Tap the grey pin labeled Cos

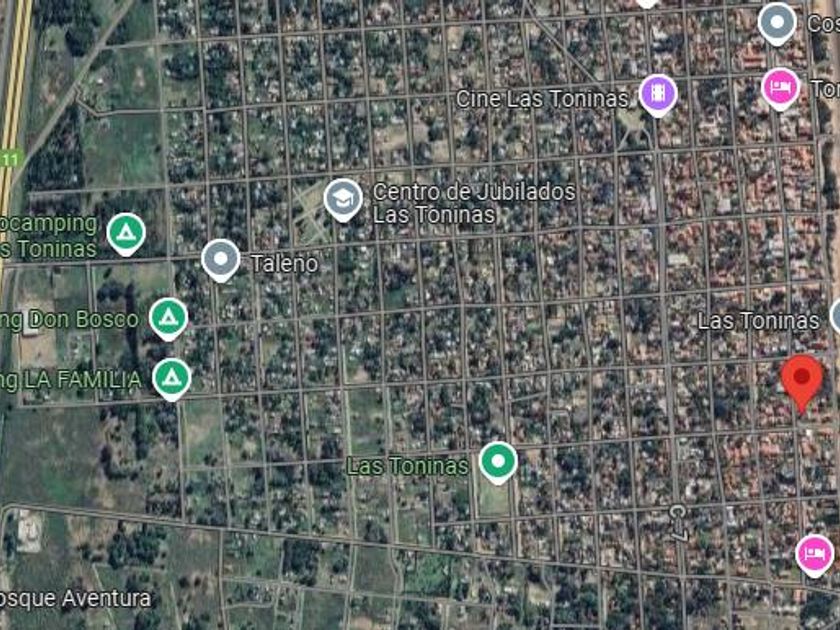pyautogui.click(x=777, y=24)
